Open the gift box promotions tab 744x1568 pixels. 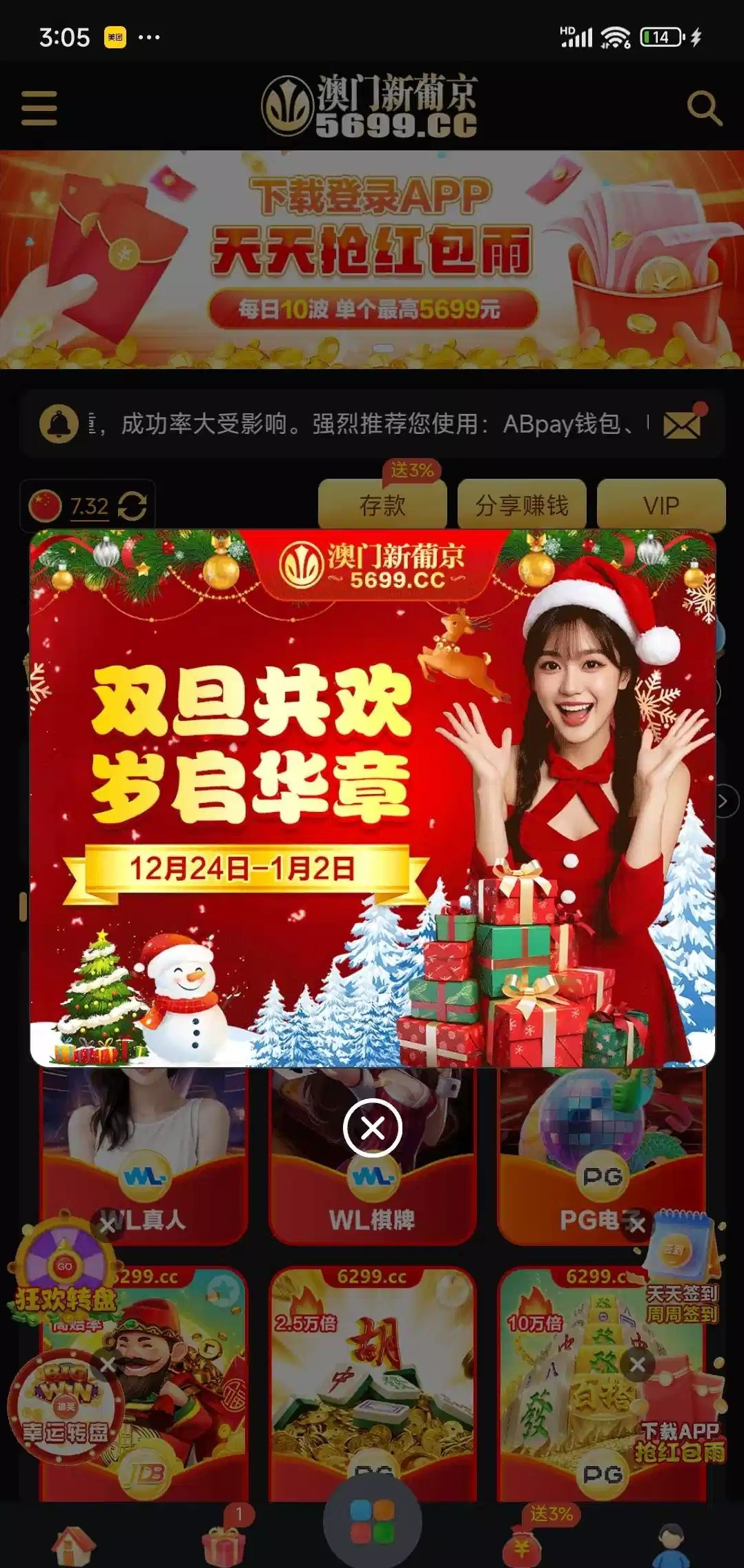(224, 1544)
